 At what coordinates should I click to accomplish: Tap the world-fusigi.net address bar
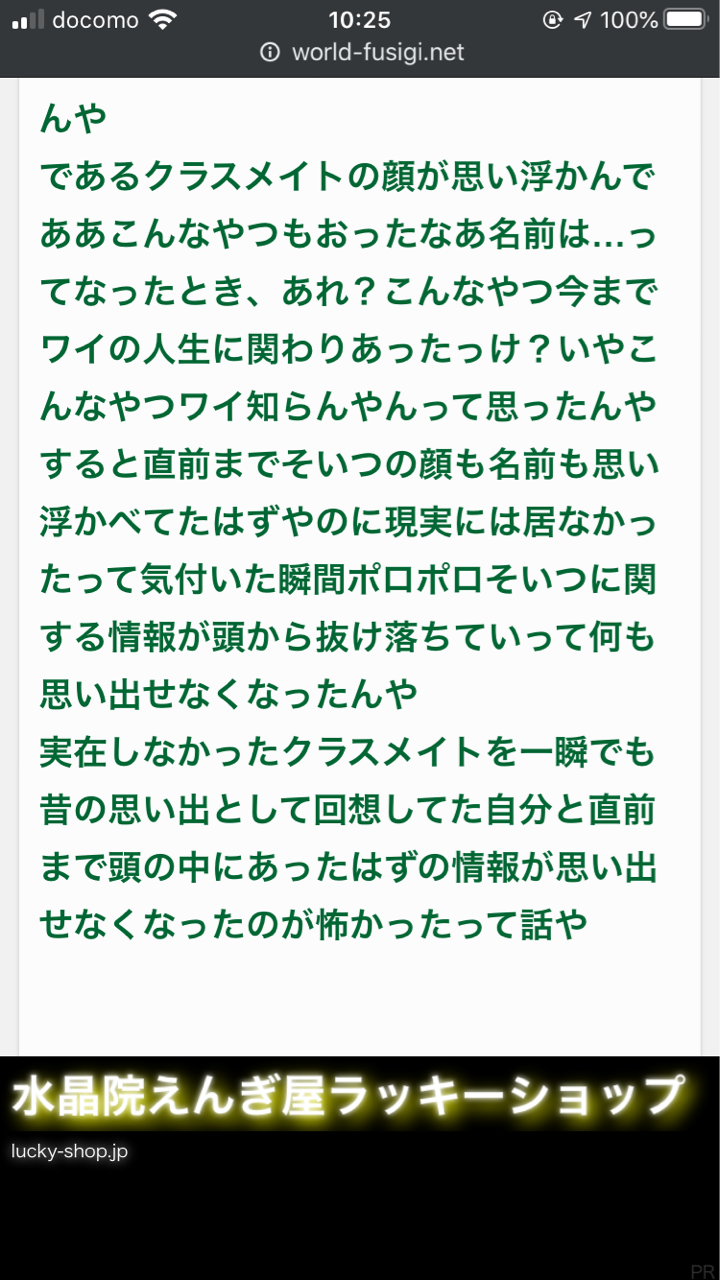click(377, 53)
